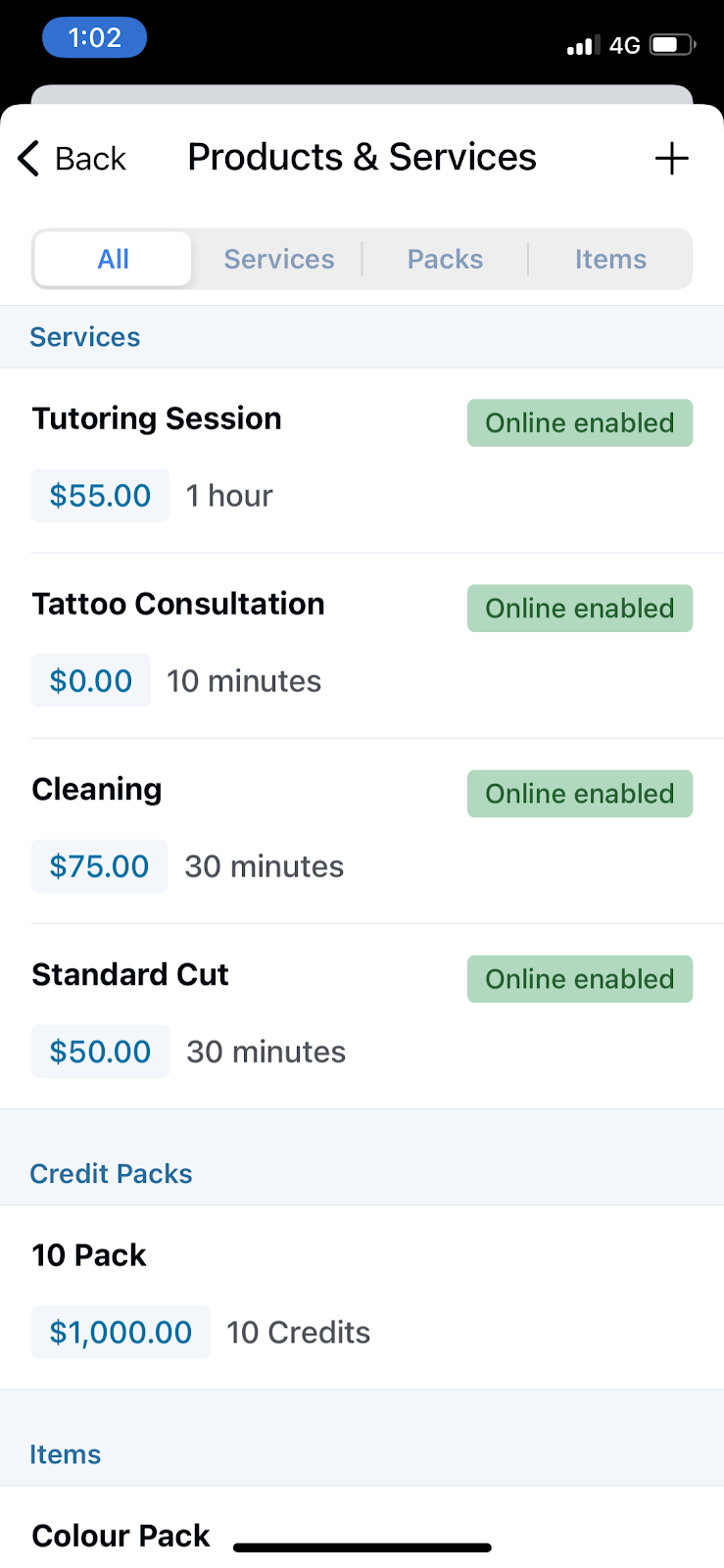Image resolution: width=724 pixels, height=1568 pixels.
Task: Open the Cleaning service
Action: click(97, 790)
